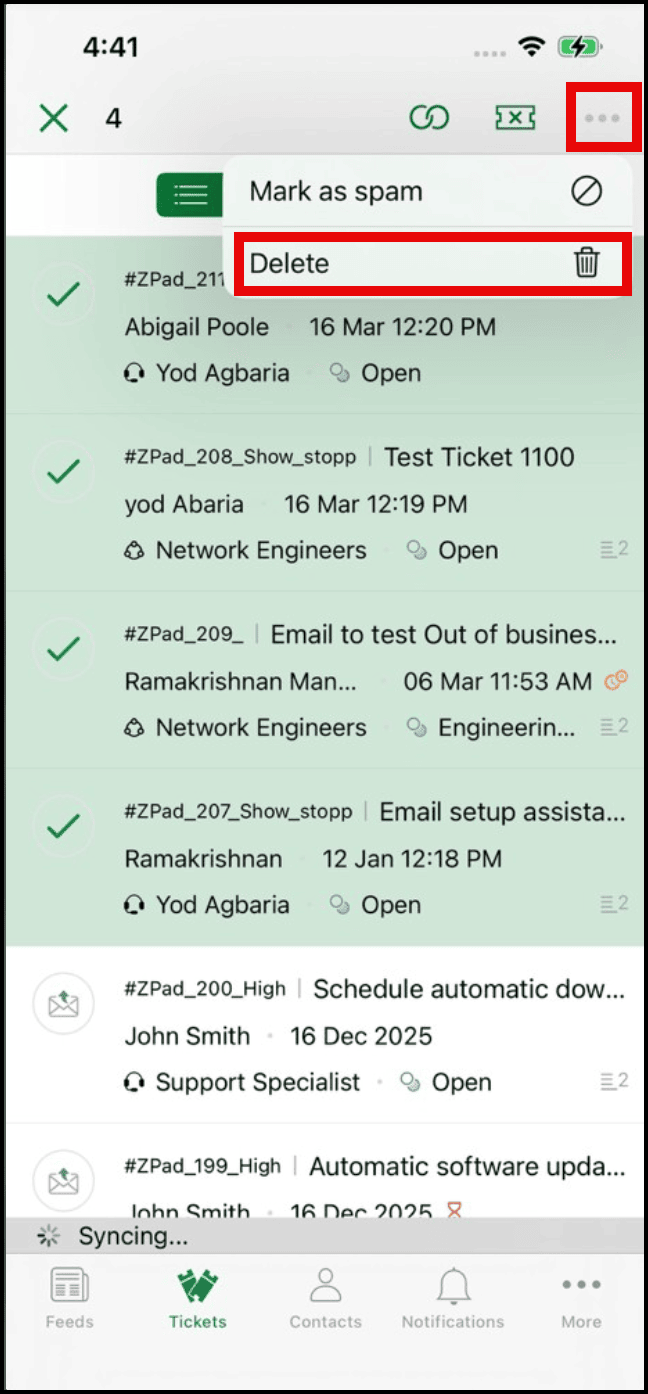
Task: Deselect the Email setup assistance ticket
Action: pos(63,826)
